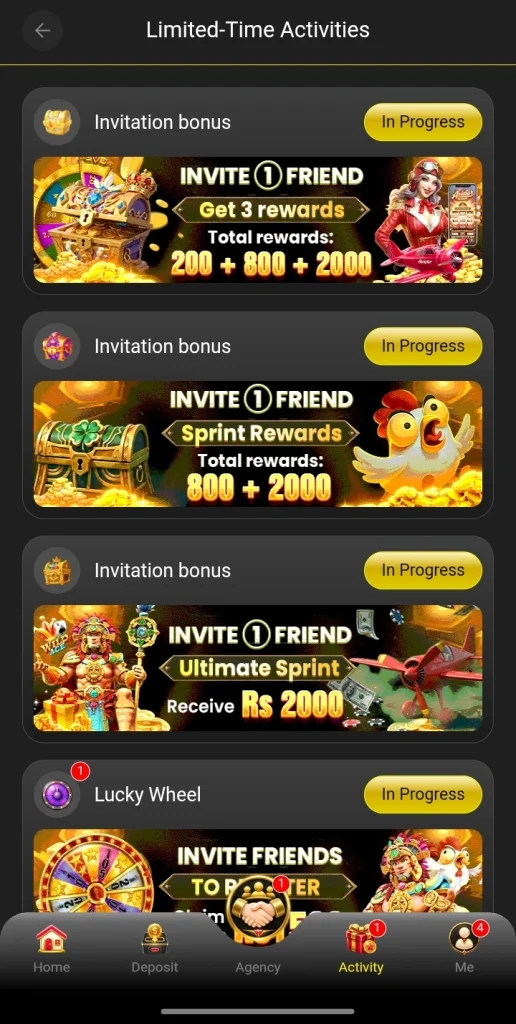Open the Lucky Wheel invite friends banner
Screen dimensions: 516x1024
tap(258, 870)
